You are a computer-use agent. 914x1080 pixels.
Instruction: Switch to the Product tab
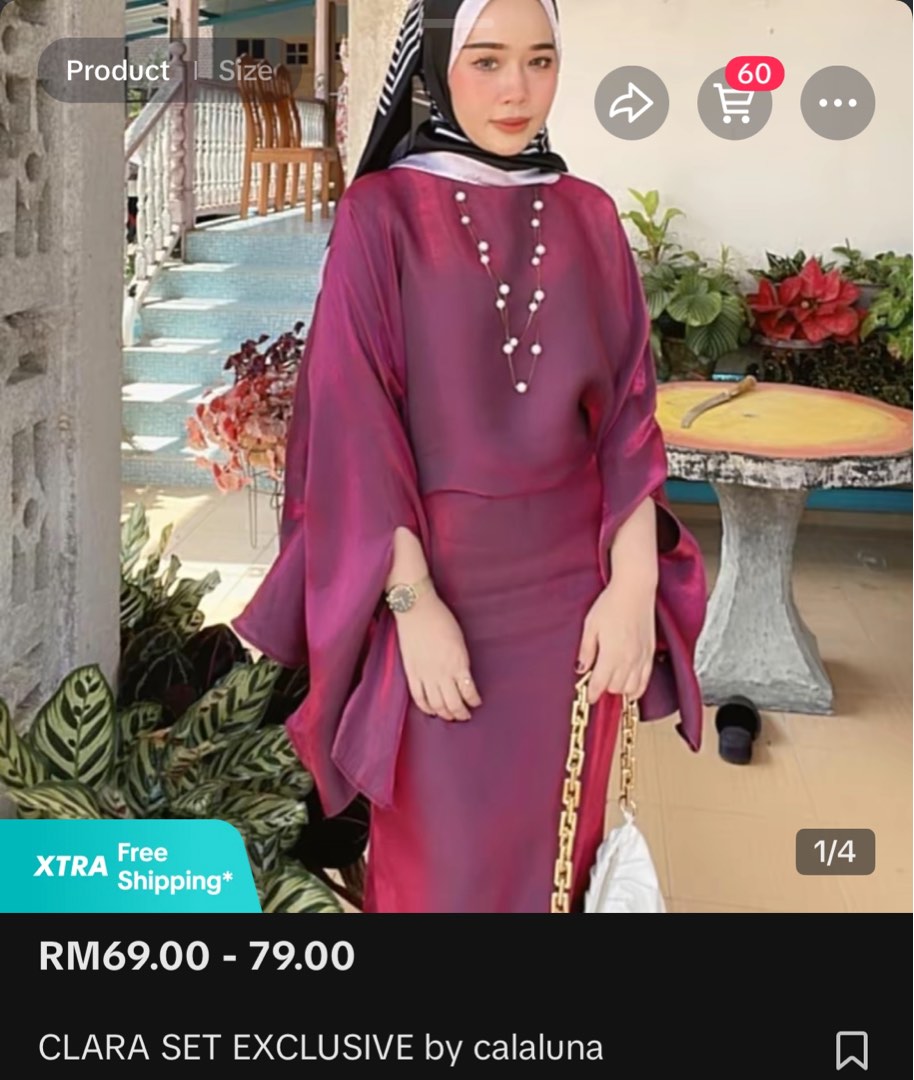click(x=116, y=71)
